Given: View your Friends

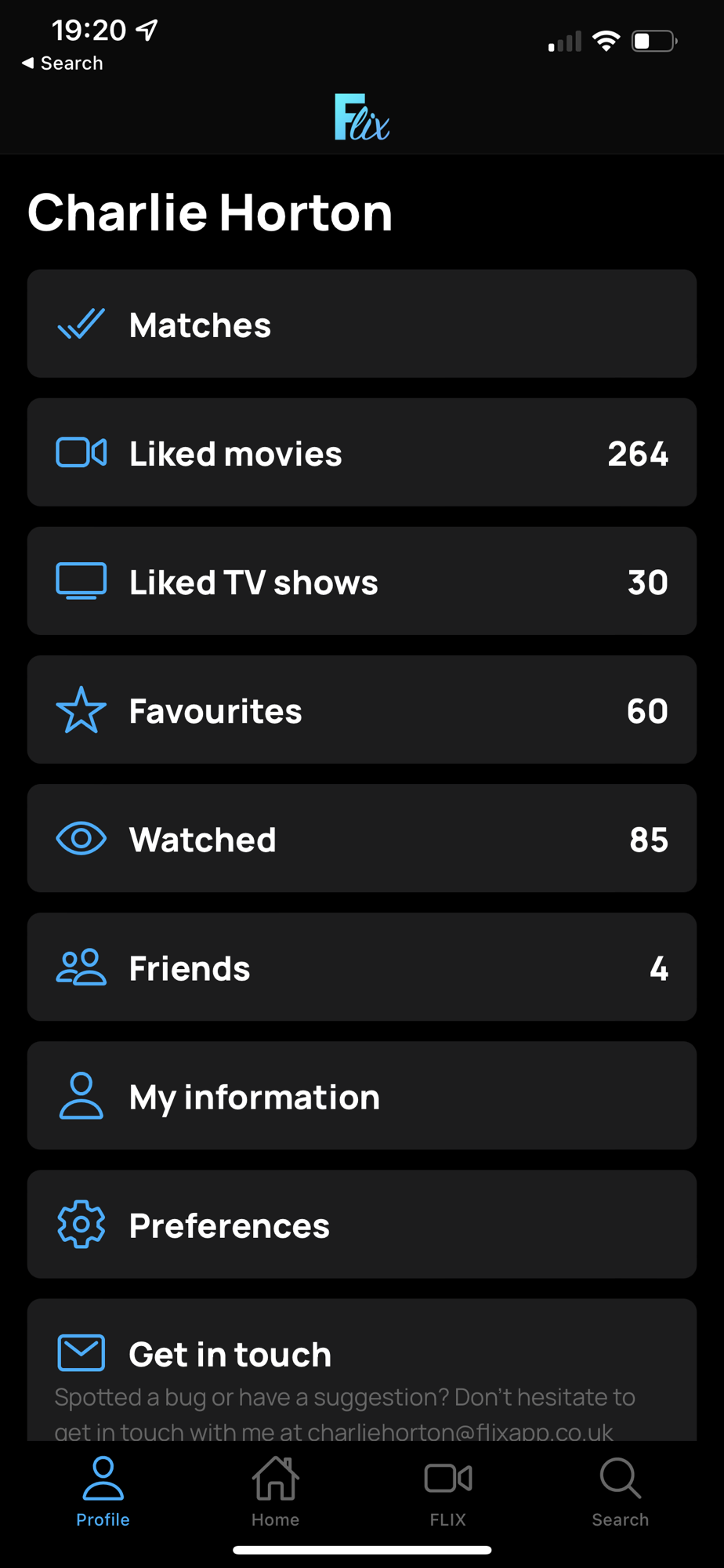Looking at the screenshot, I should [x=361, y=967].
